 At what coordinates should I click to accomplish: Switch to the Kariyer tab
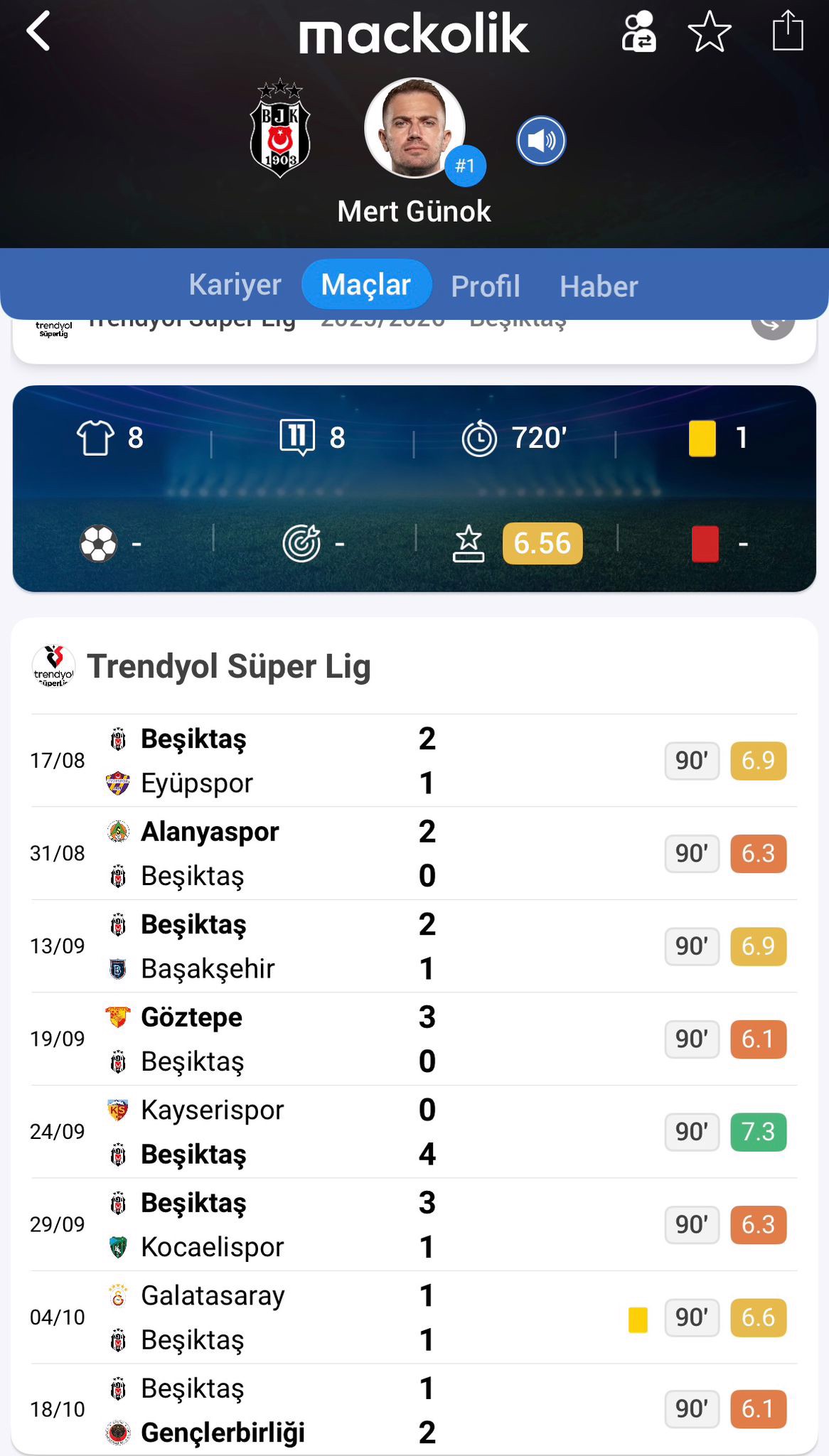pos(235,285)
